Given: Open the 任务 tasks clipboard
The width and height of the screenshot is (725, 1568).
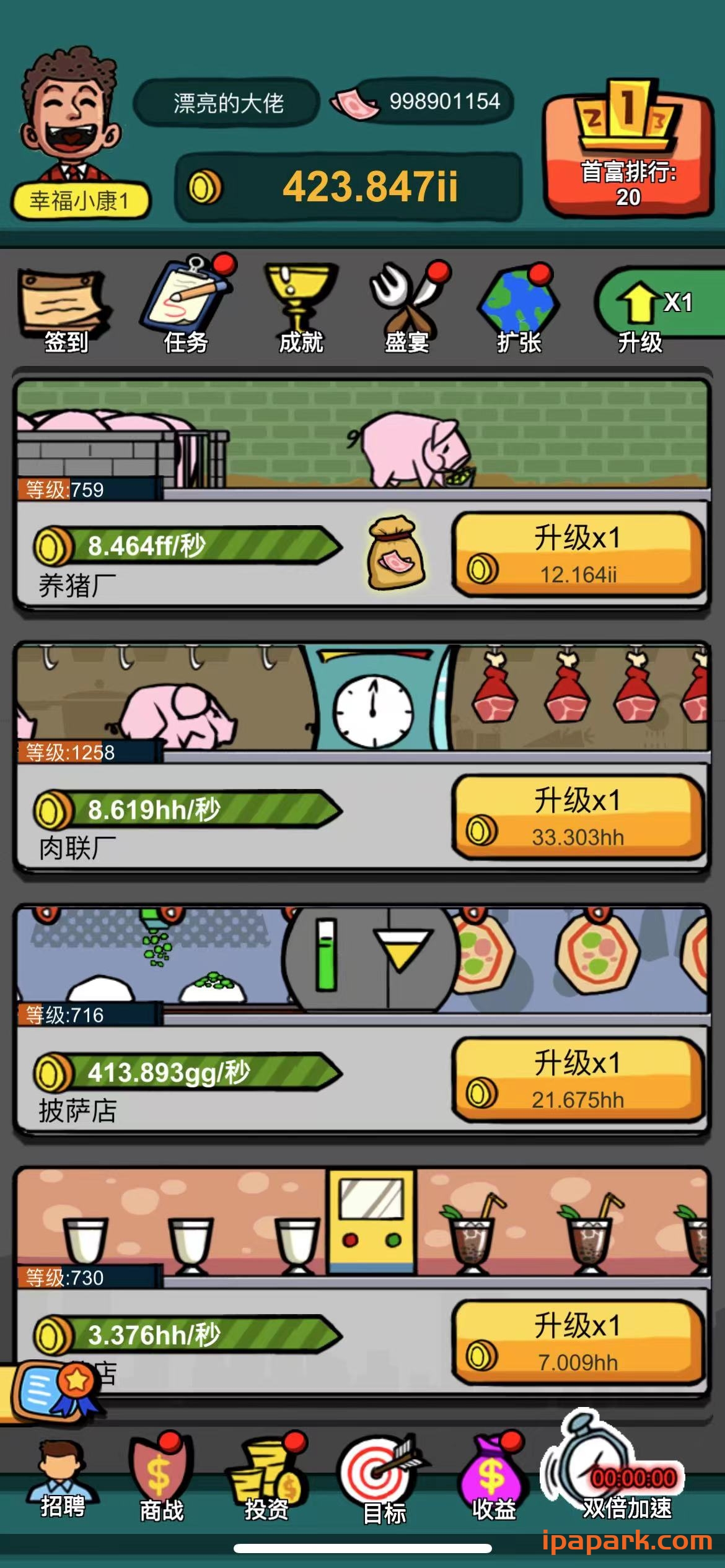Looking at the screenshot, I should coord(186,307).
